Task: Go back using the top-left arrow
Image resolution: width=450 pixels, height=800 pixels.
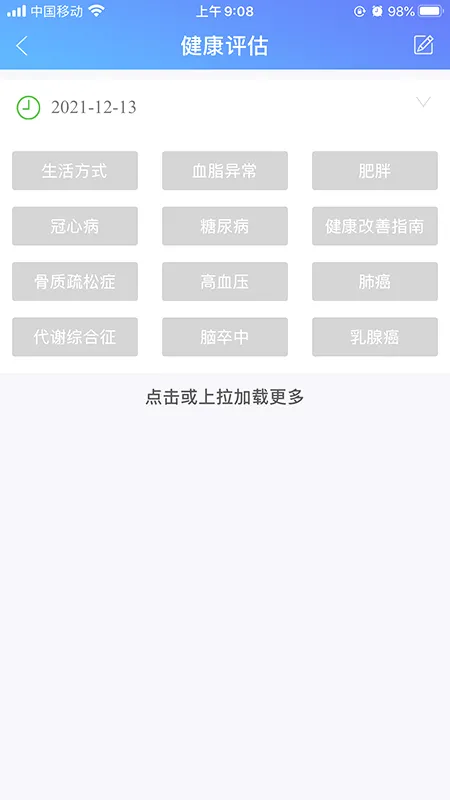Action: coord(21,46)
